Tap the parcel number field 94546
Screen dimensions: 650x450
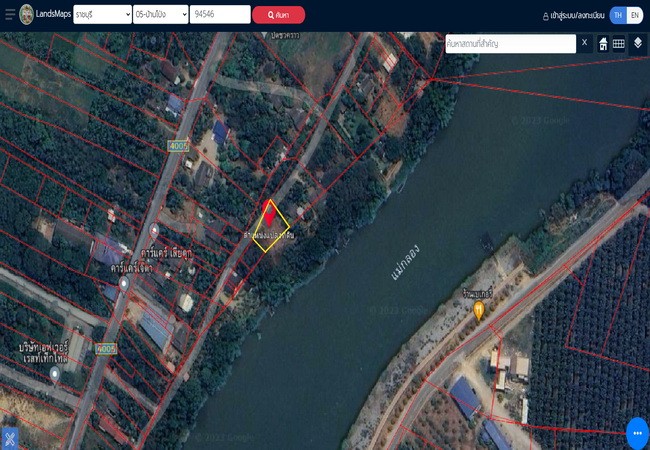click(220, 14)
